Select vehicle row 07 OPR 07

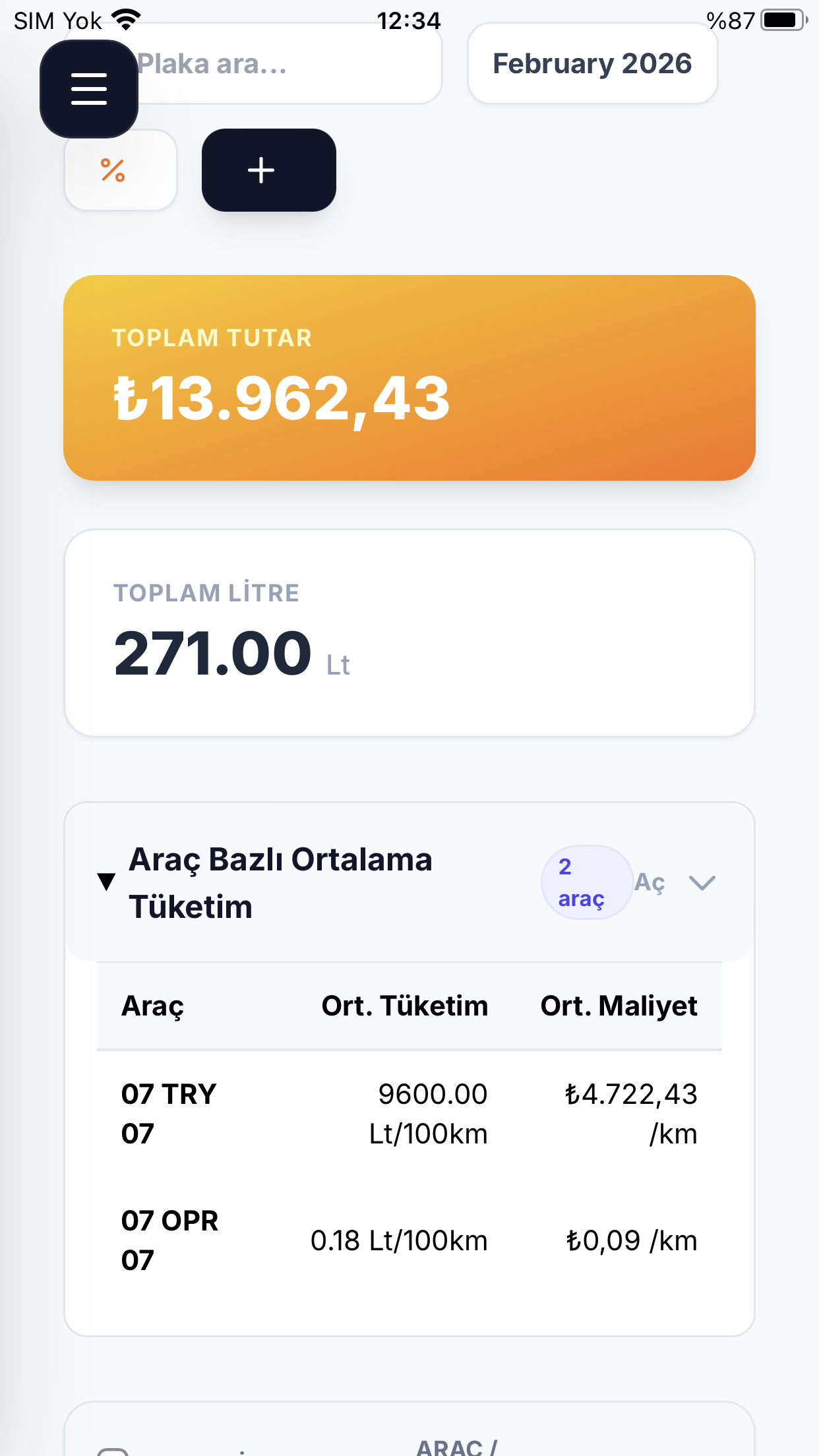tap(409, 1240)
